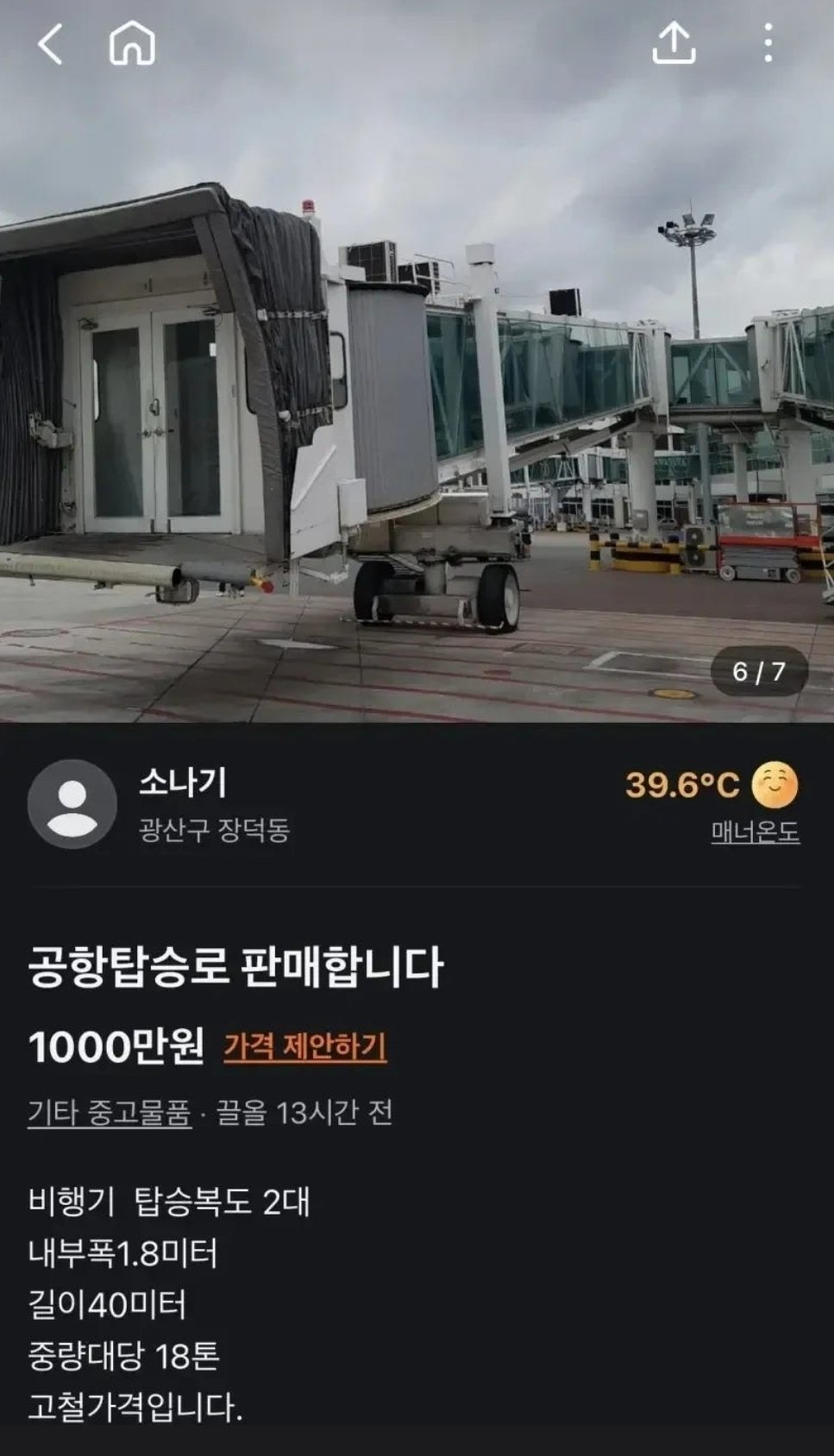The width and height of the screenshot is (834, 1456).
Task: Open the airport boarding bridge photo
Action: 417,361
